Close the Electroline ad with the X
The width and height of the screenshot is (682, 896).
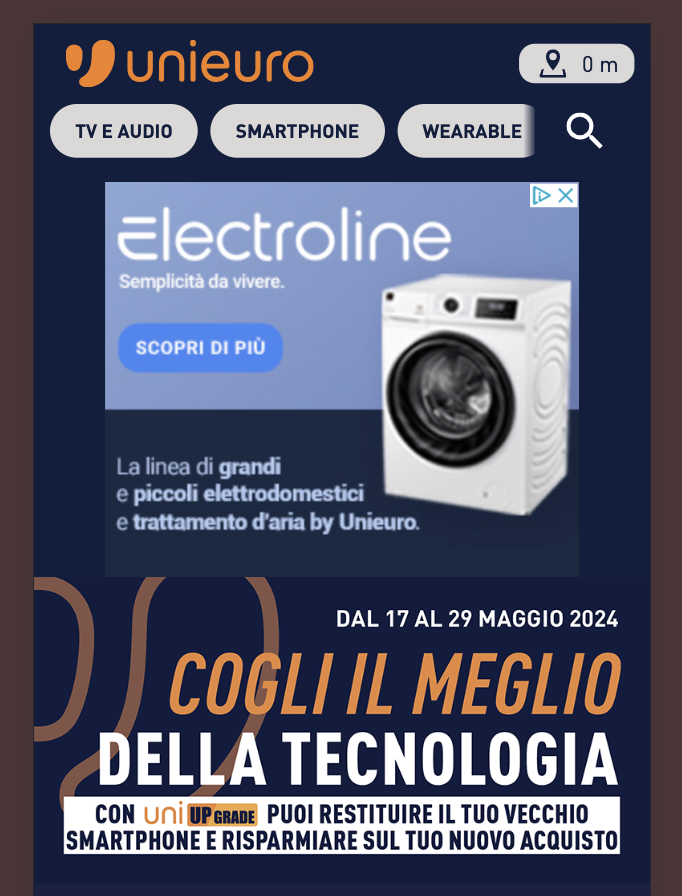[566, 195]
